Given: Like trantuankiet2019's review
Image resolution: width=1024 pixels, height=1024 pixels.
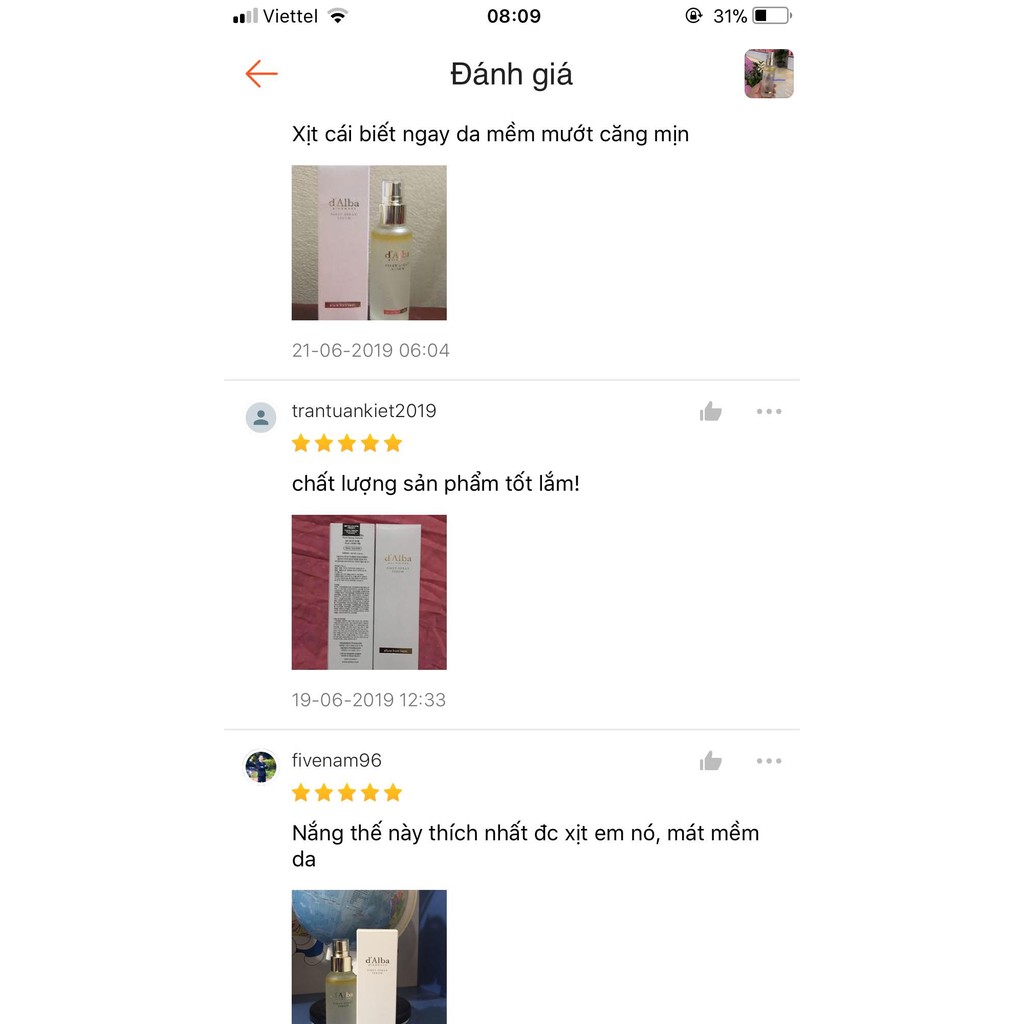Looking at the screenshot, I should pos(711,412).
